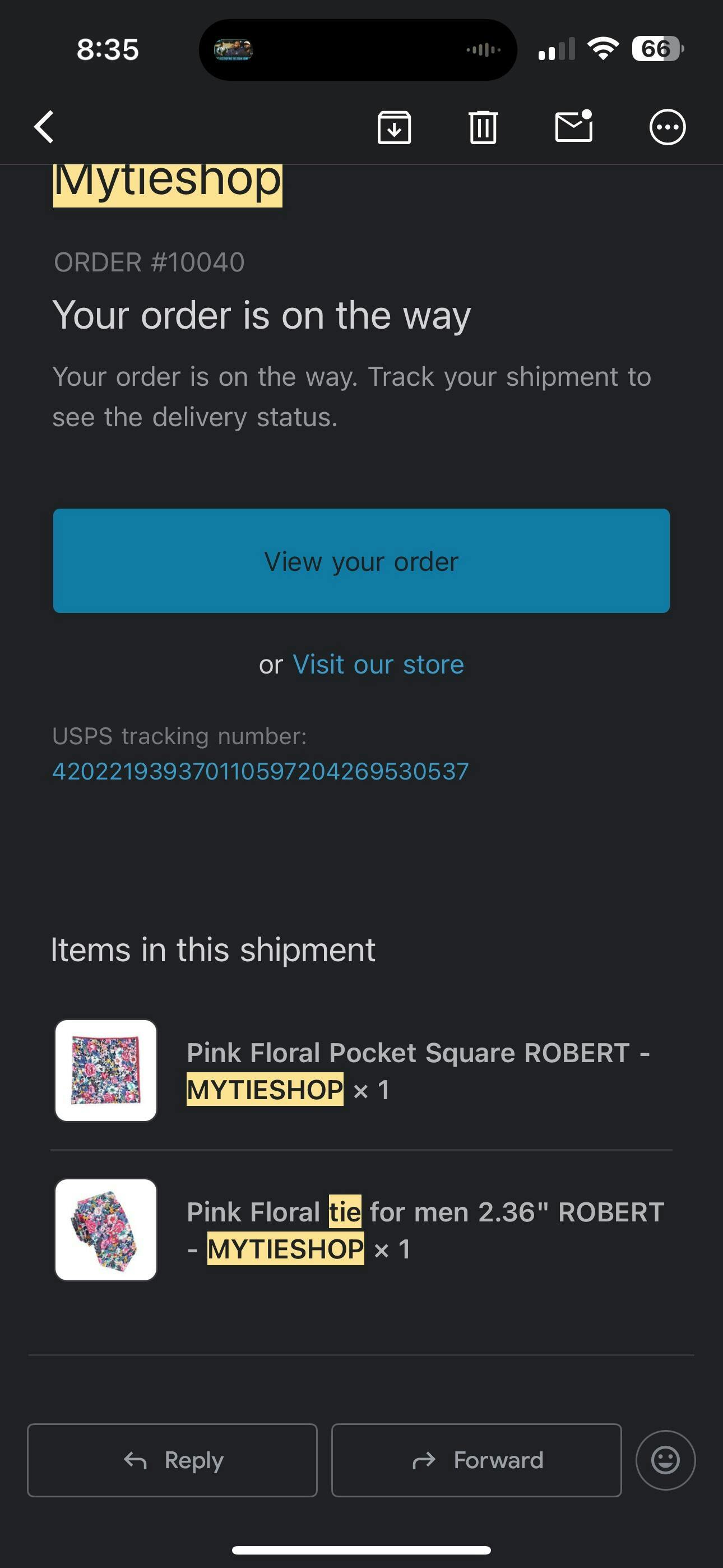Reply to this email
723x1568 pixels.
tap(172, 1460)
